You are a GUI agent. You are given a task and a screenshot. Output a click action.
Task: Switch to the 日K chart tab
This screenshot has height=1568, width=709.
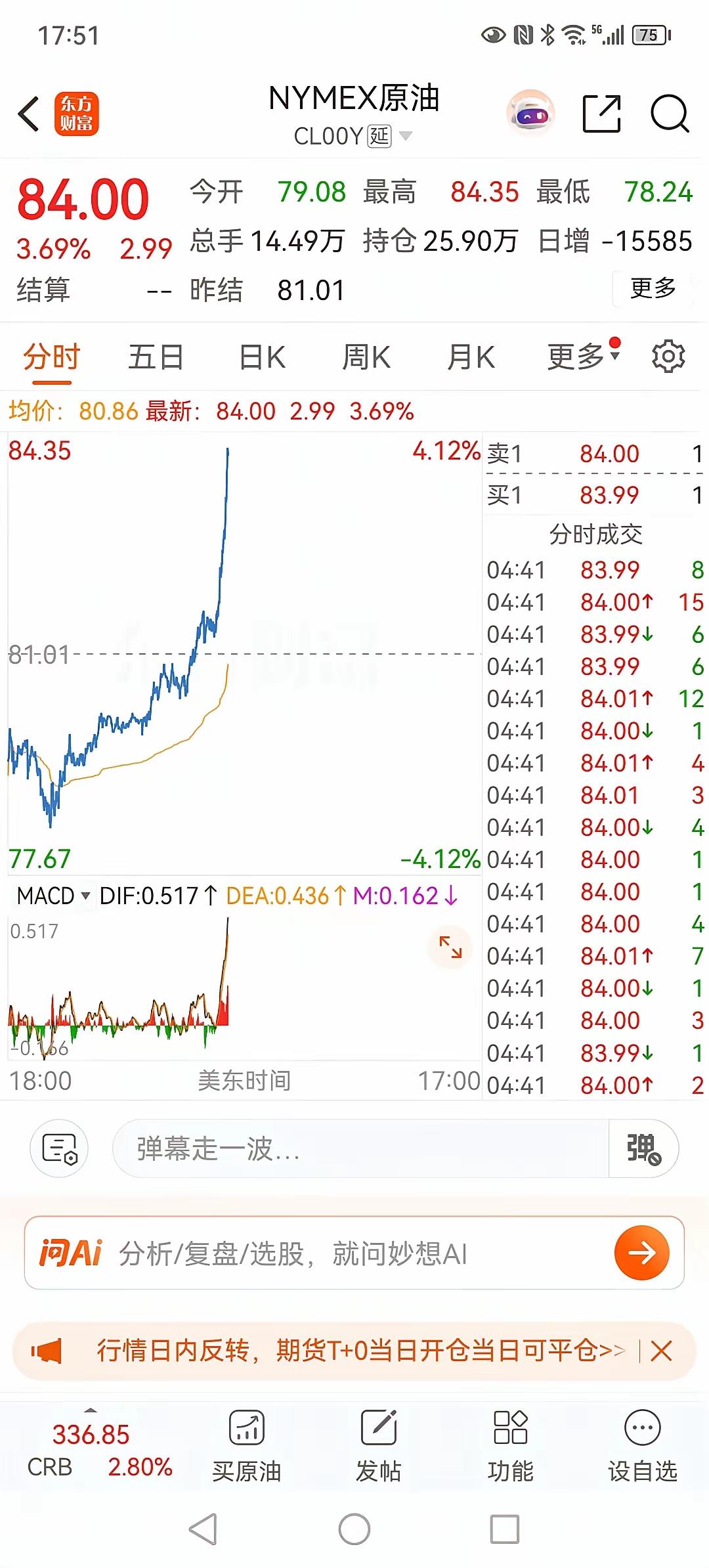click(x=262, y=358)
